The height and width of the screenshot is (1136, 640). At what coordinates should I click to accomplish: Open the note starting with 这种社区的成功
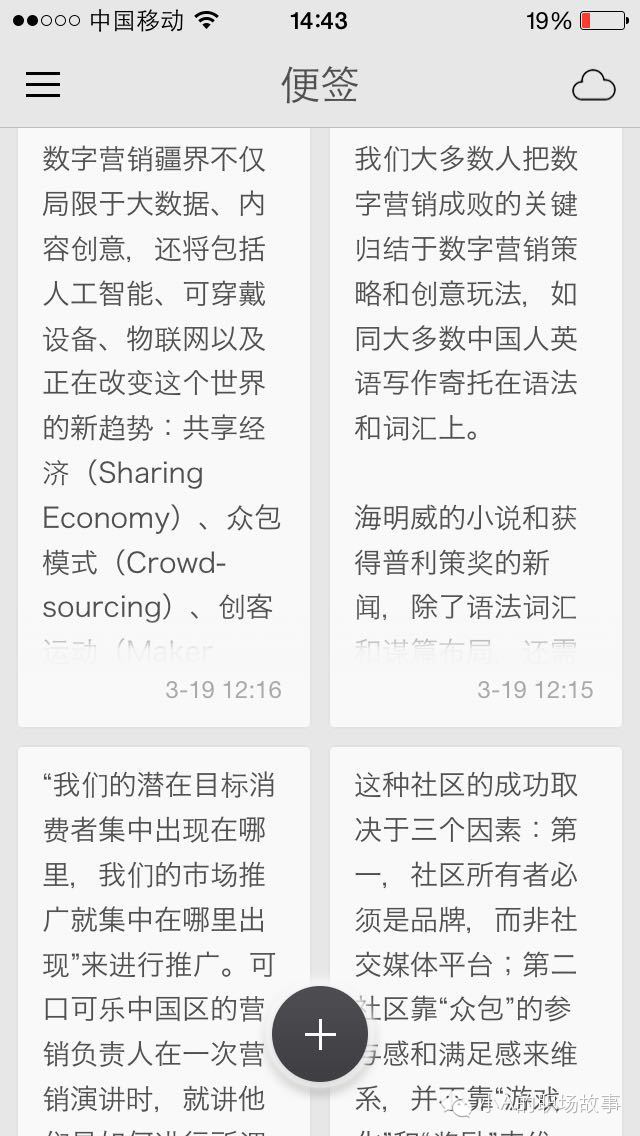(475, 941)
